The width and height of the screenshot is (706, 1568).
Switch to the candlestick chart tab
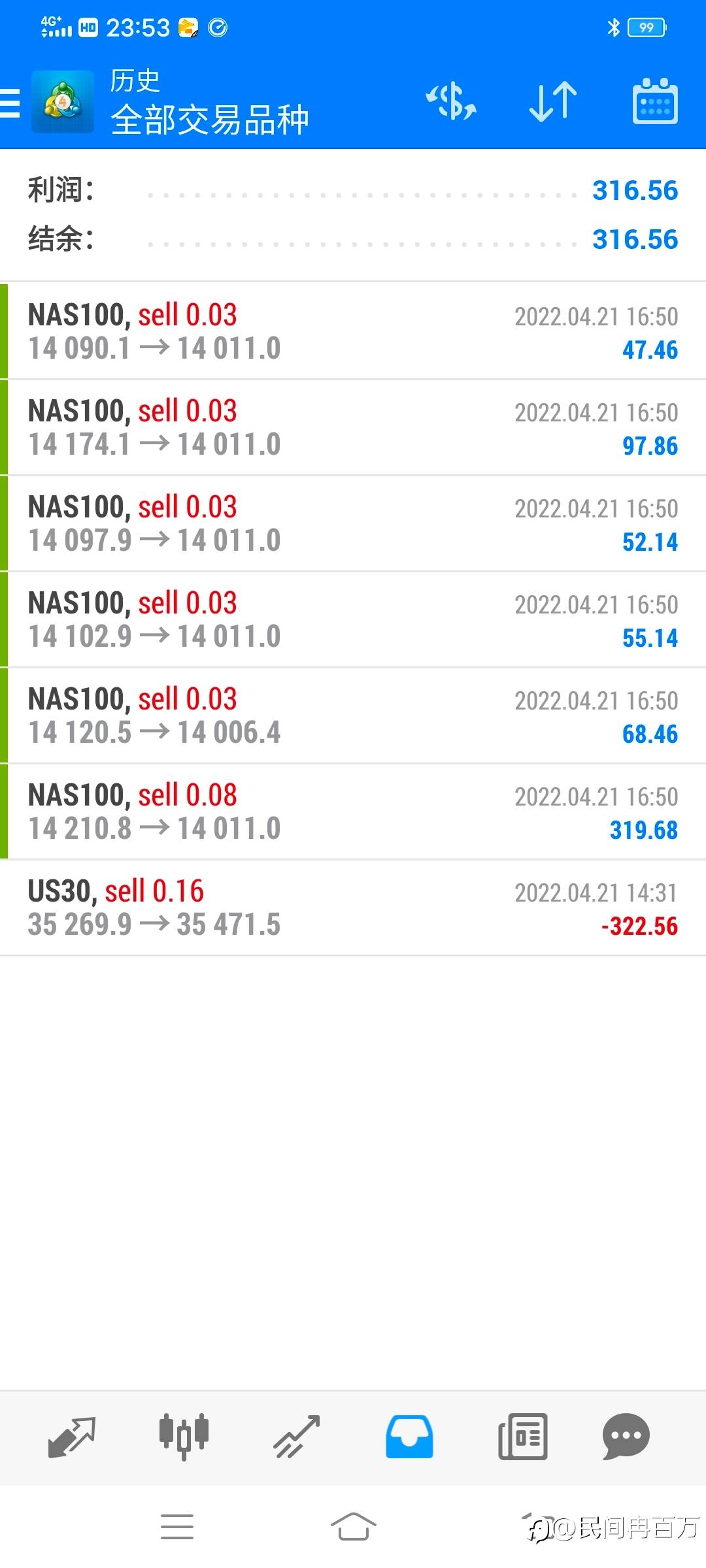point(184,1437)
